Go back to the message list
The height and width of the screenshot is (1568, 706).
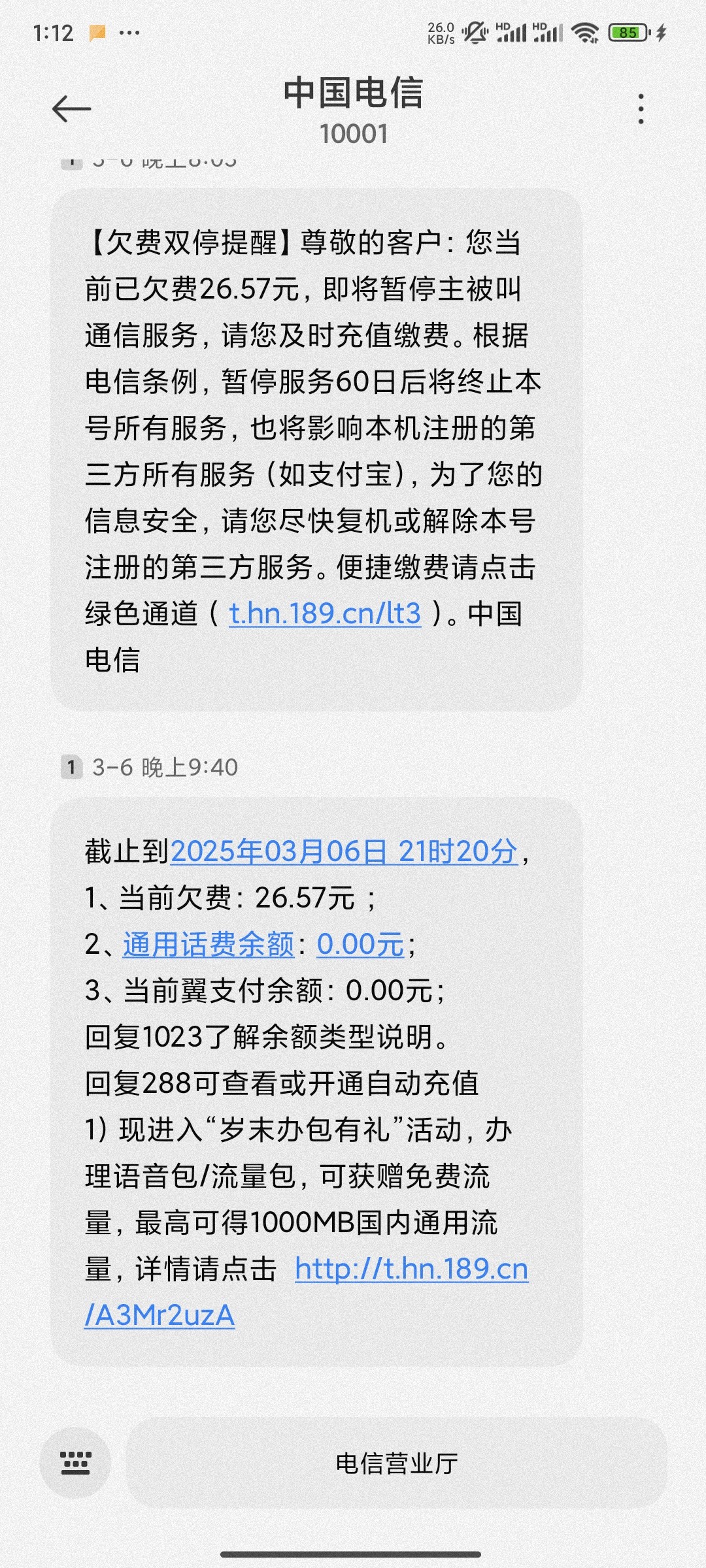(71, 108)
